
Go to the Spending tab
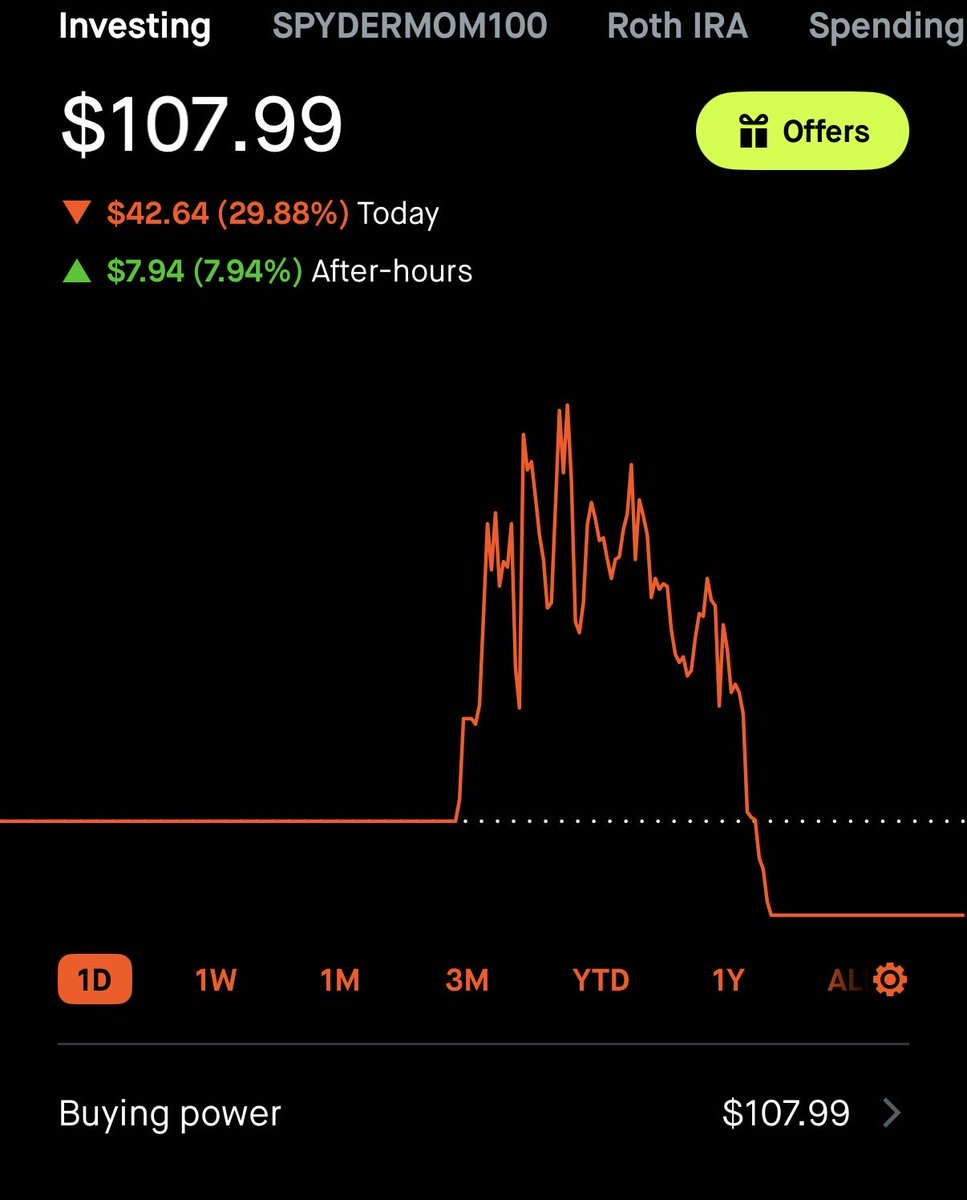coord(887,26)
